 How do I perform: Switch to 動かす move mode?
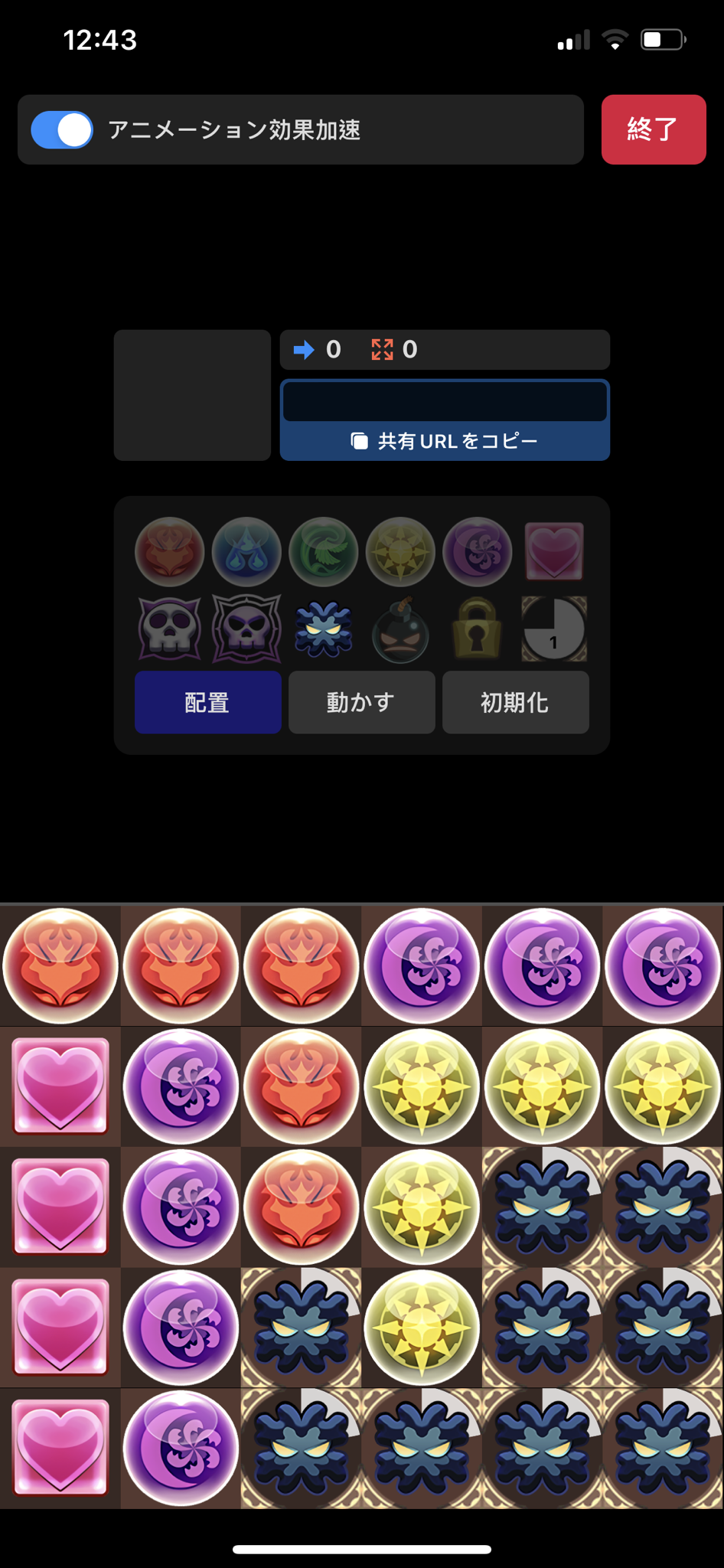point(362,702)
